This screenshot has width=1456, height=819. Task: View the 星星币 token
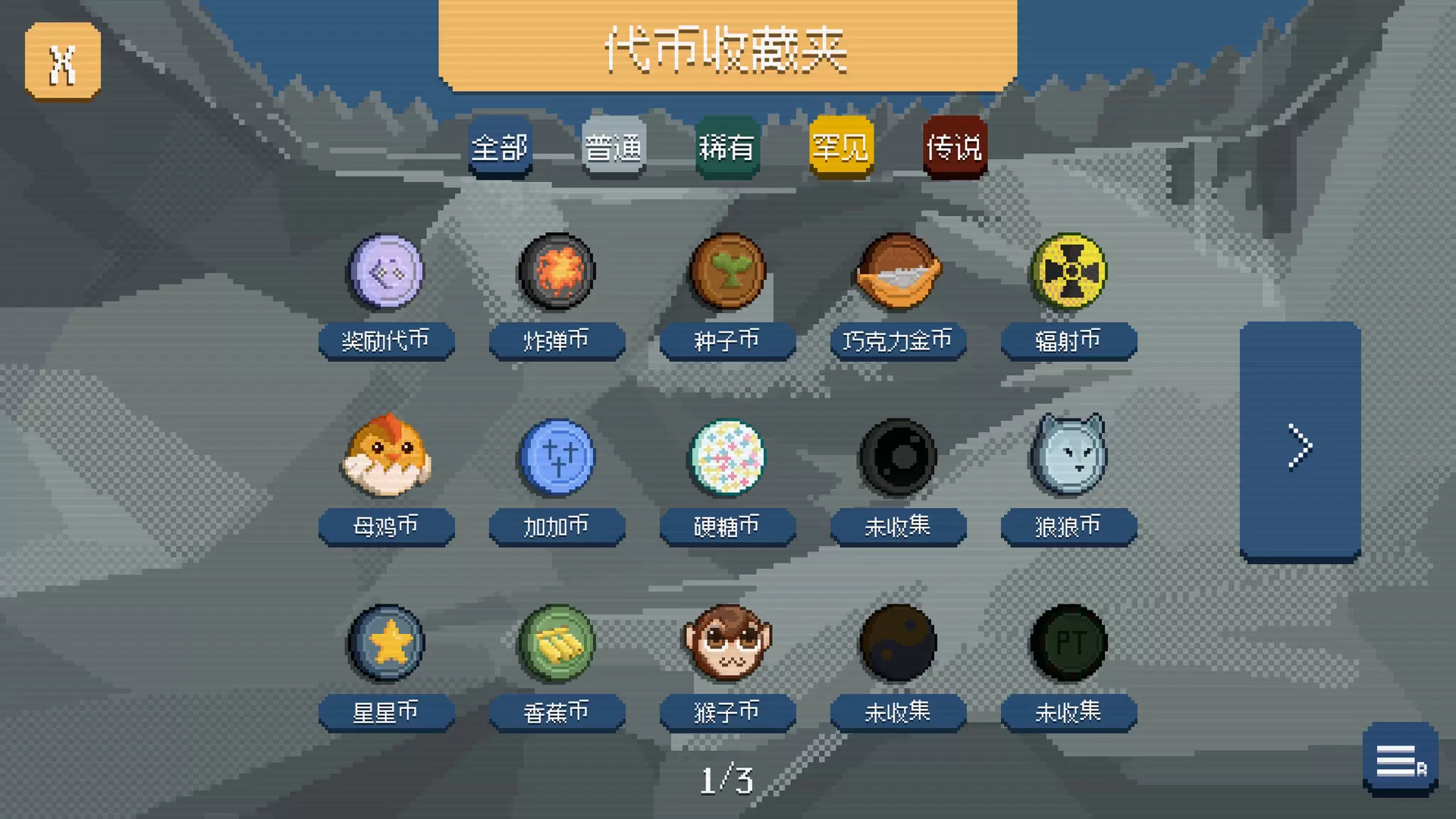386,643
